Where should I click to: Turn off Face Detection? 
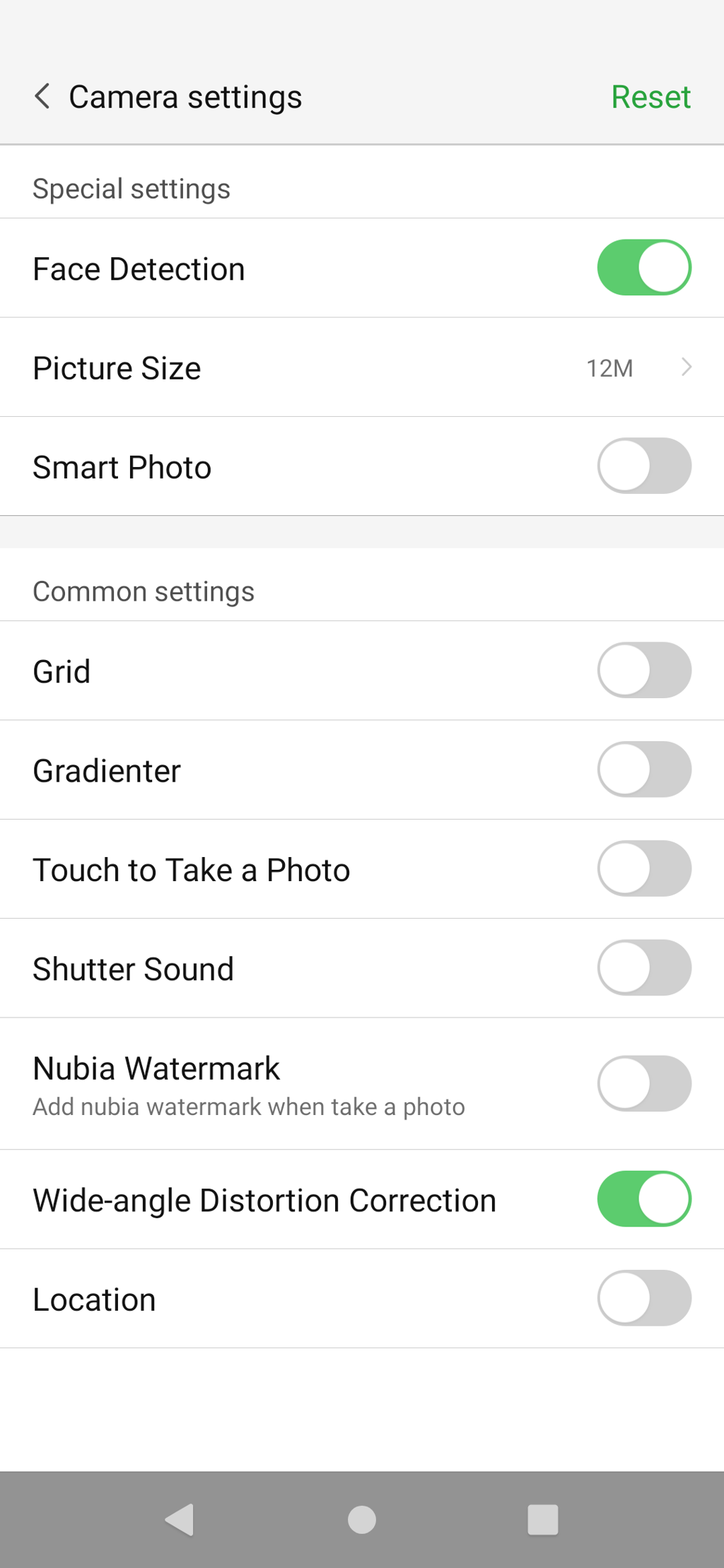click(x=643, y=268)
